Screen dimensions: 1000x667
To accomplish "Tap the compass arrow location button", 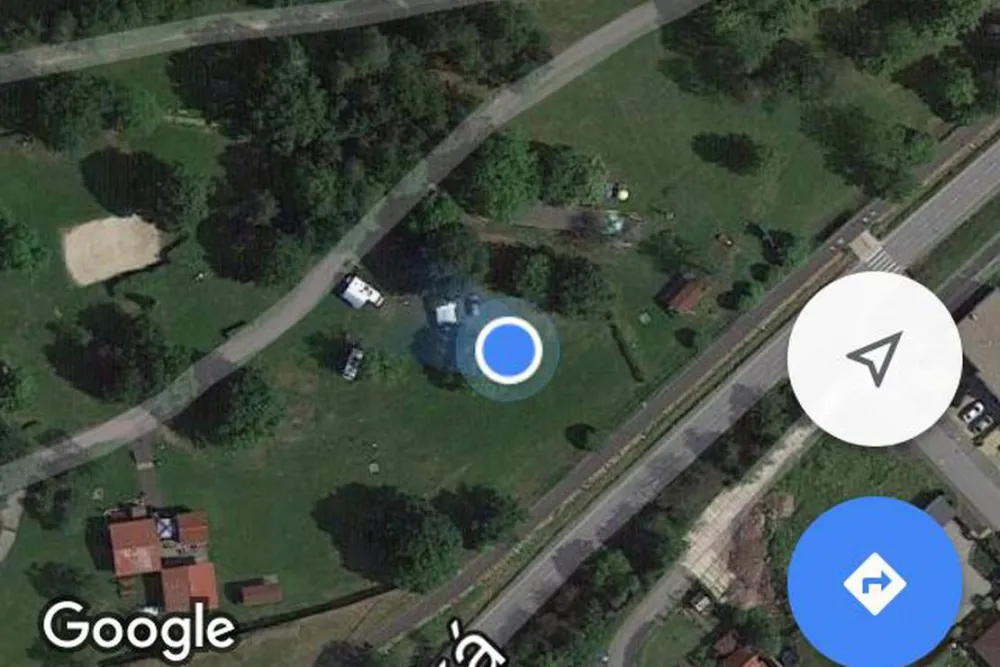I will click(x=874, y=358).
